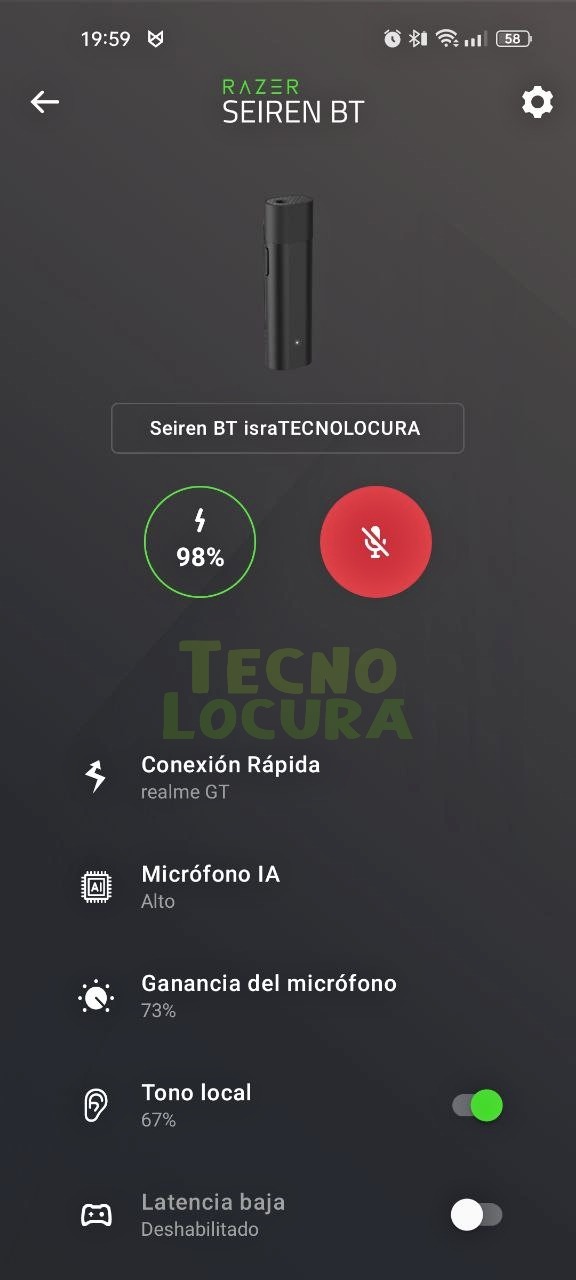
Task: Open Conexión Rápida settings
Action: pos(288,777)
